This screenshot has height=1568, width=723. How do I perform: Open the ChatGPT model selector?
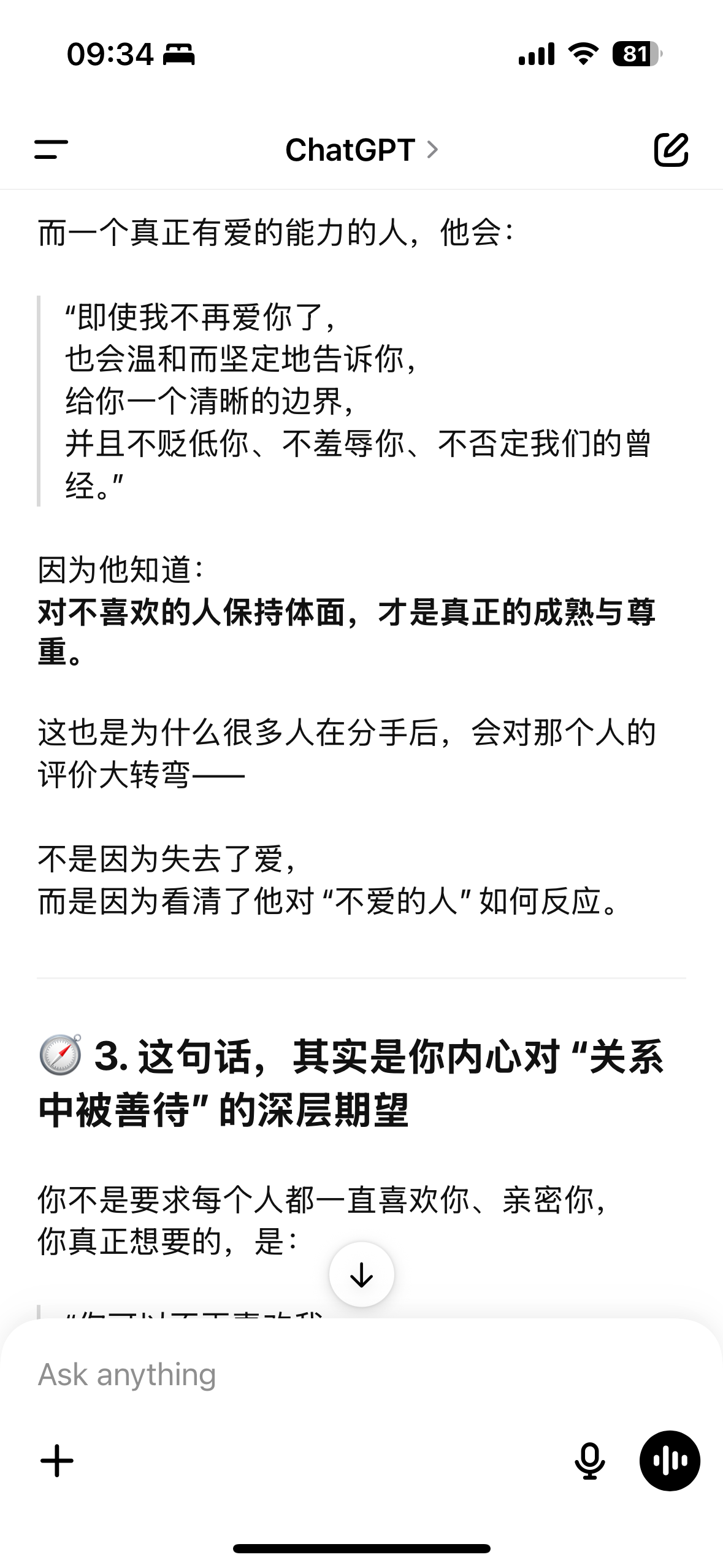[362, 150]
